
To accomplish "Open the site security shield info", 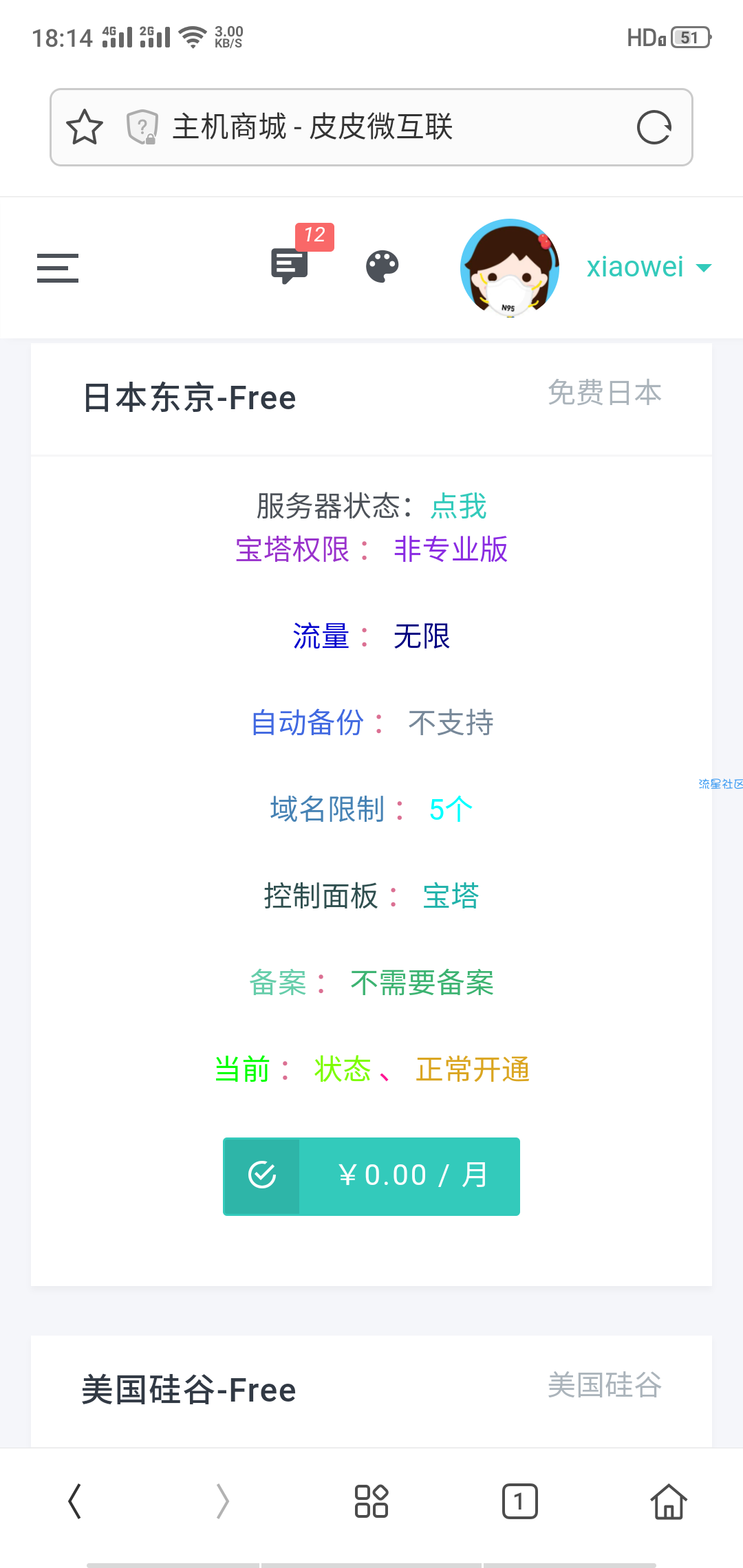I will pyautogui.click(x=142, y=127).
